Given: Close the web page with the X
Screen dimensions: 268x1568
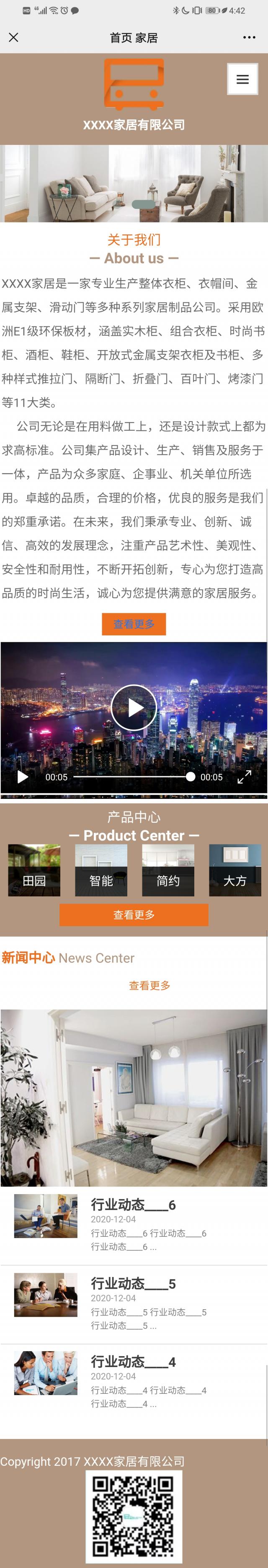Looking at the screenshot, I should (x=13, y=38).
